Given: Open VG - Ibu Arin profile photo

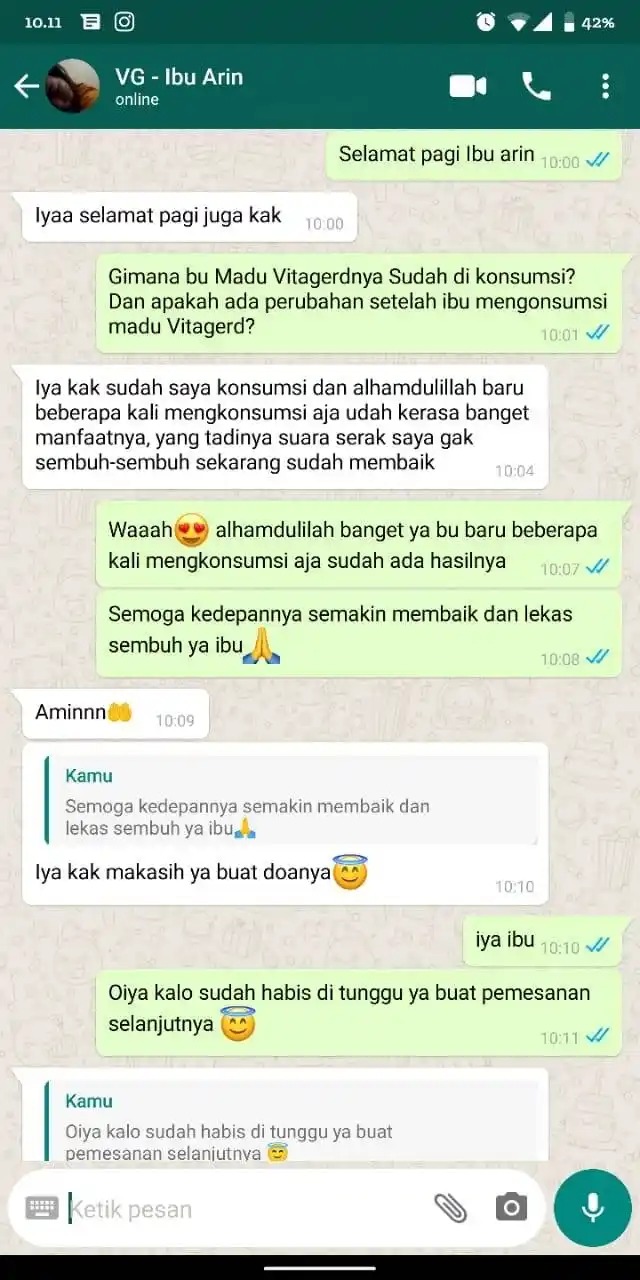Looking at the screenshot, I should 73,87.
